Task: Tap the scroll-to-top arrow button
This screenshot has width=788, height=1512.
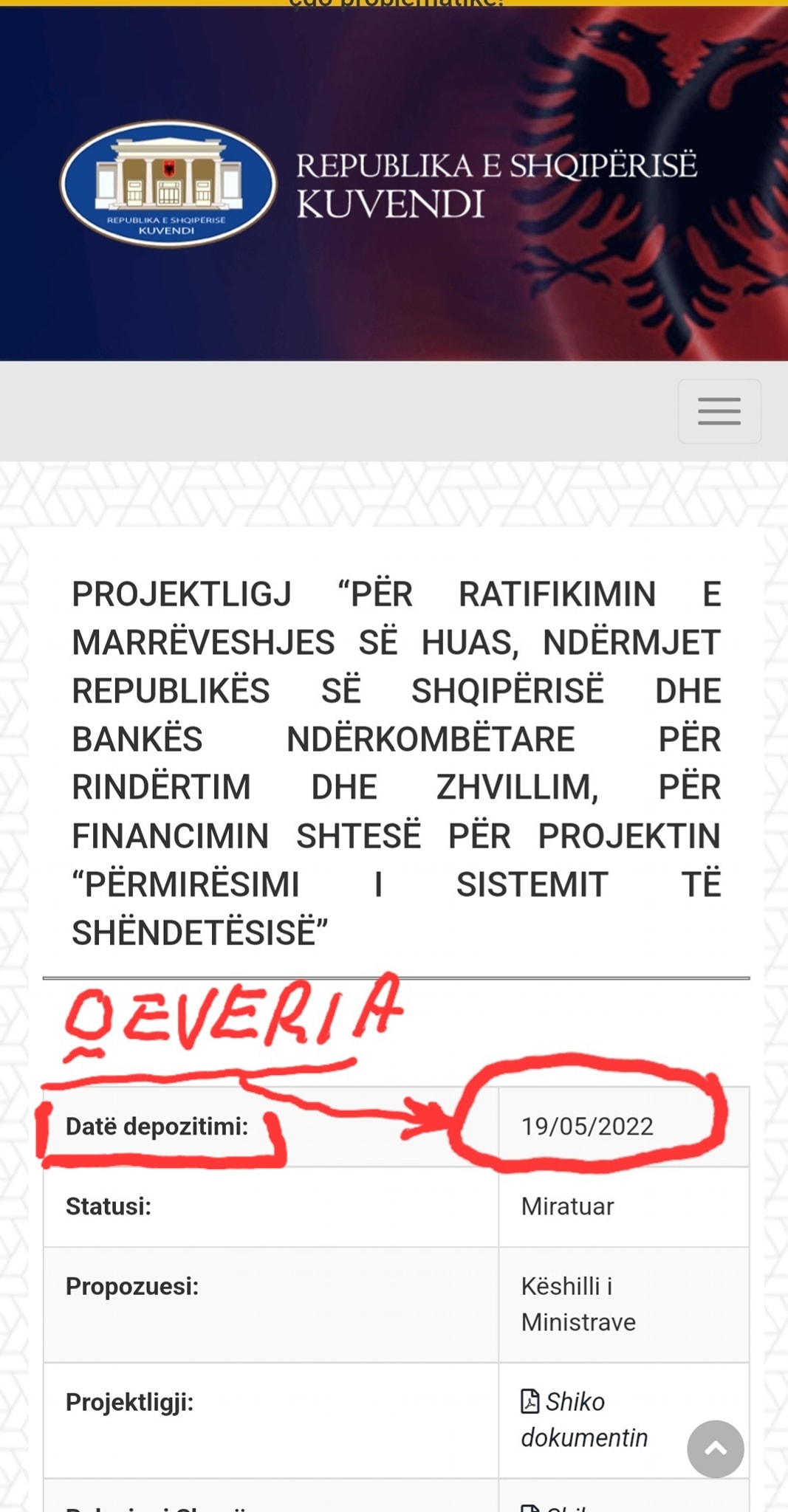Action: [x=715, y=1449]
